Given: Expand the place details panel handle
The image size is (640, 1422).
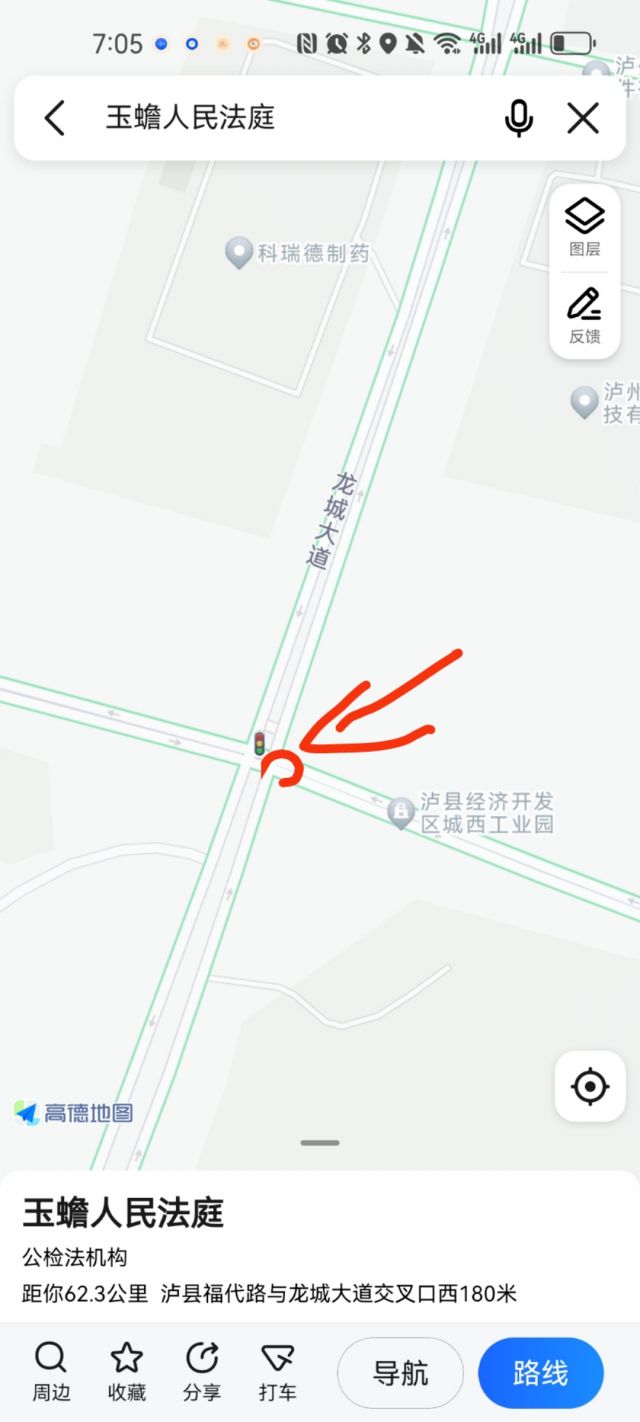Looking at the screenshot, I should coord(320,1142).
